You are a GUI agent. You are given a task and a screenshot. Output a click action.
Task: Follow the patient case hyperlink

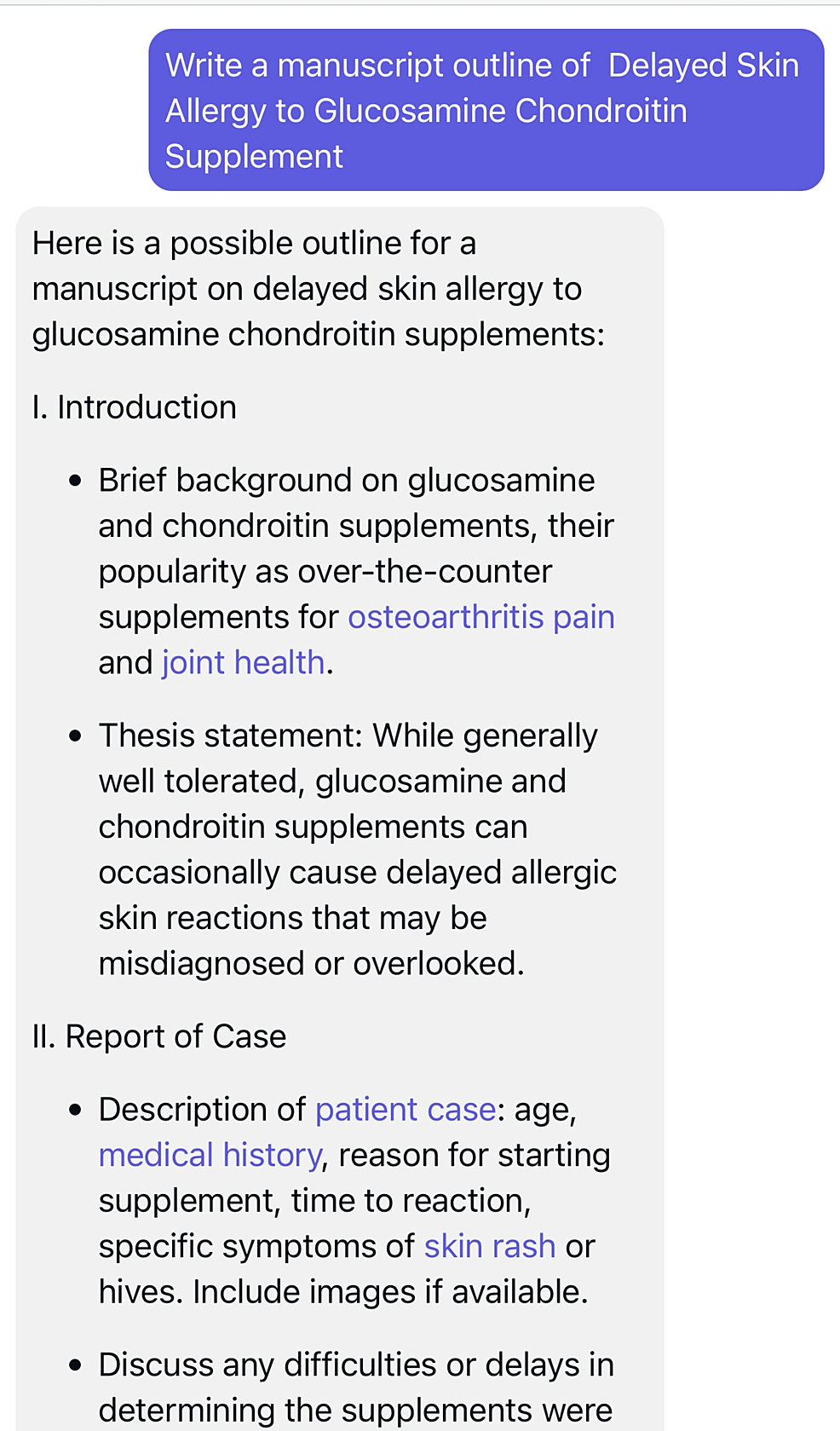[406, 1109]
